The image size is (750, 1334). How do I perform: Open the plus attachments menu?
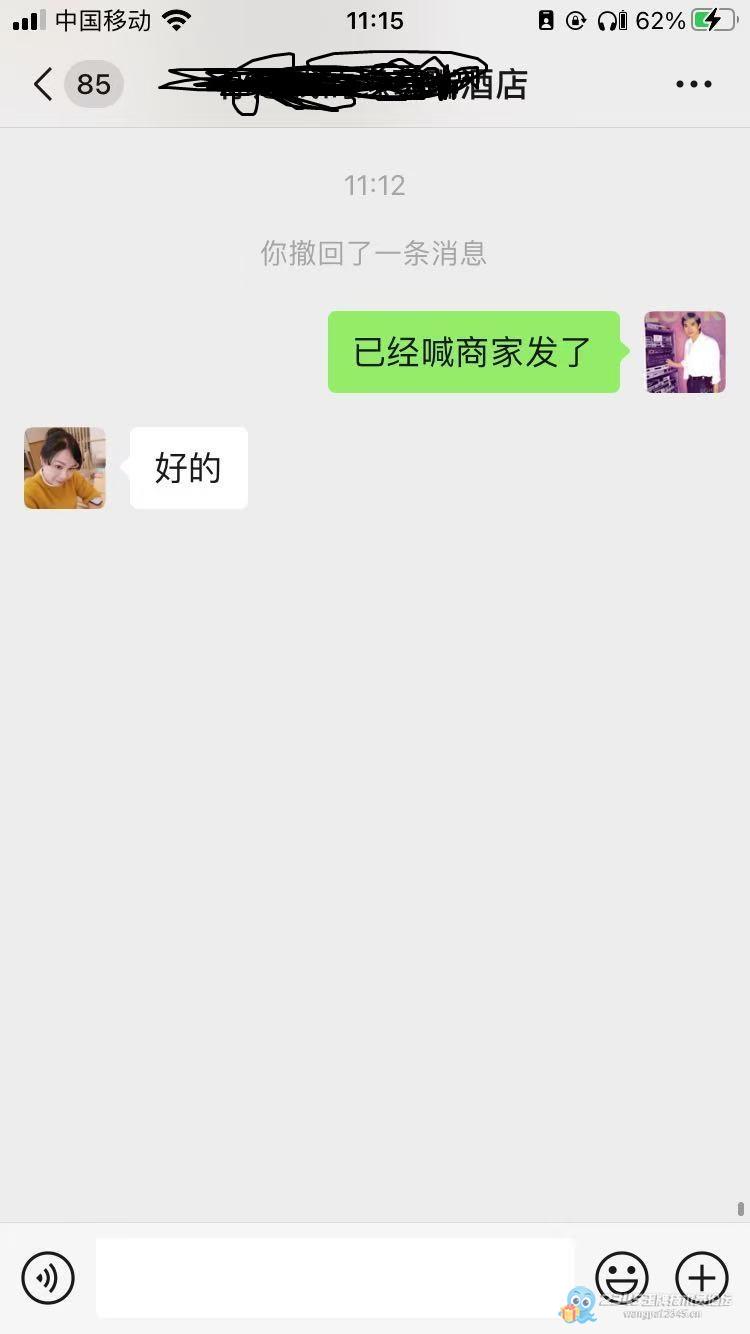point(702,1277)
